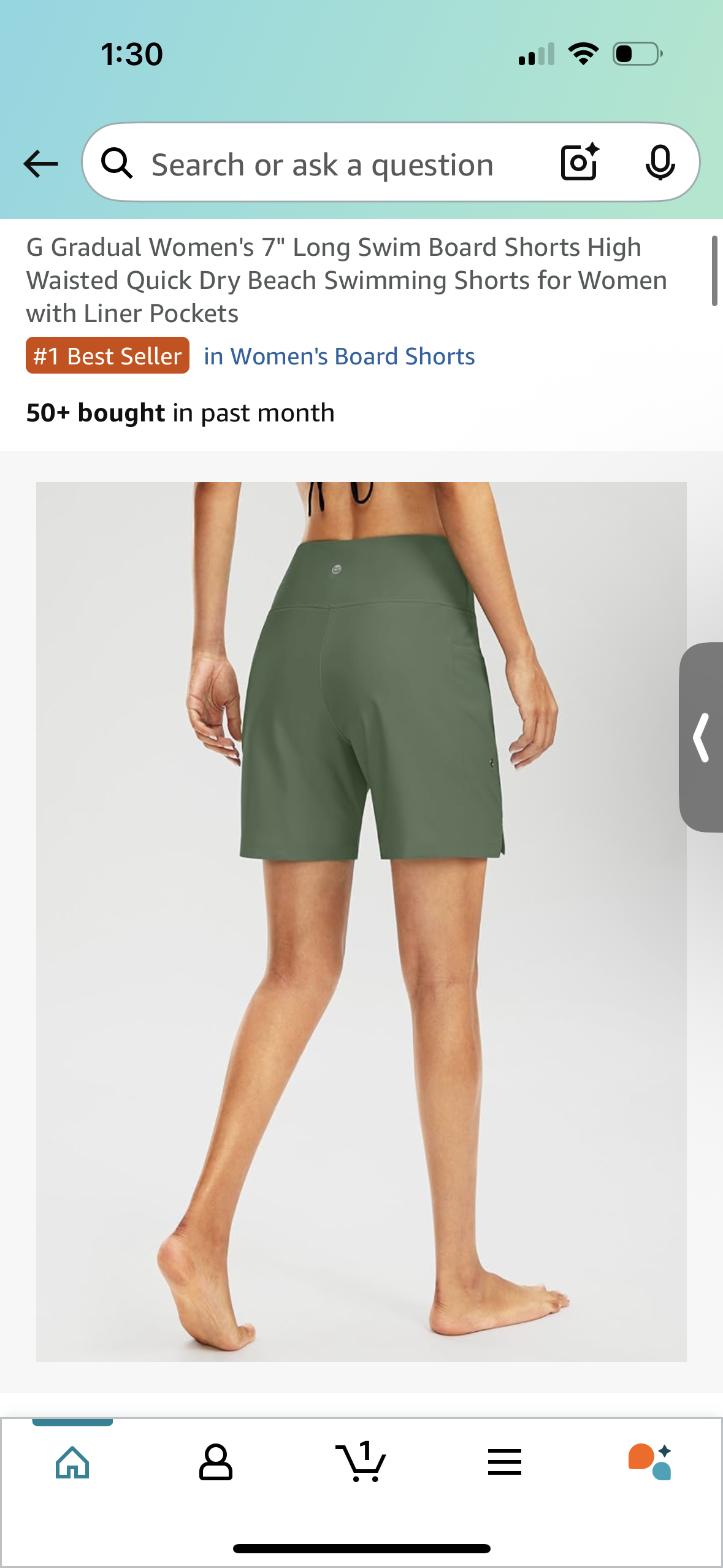Open the hamburger menu tab

pyautogui.click(x=505, y=1462)
